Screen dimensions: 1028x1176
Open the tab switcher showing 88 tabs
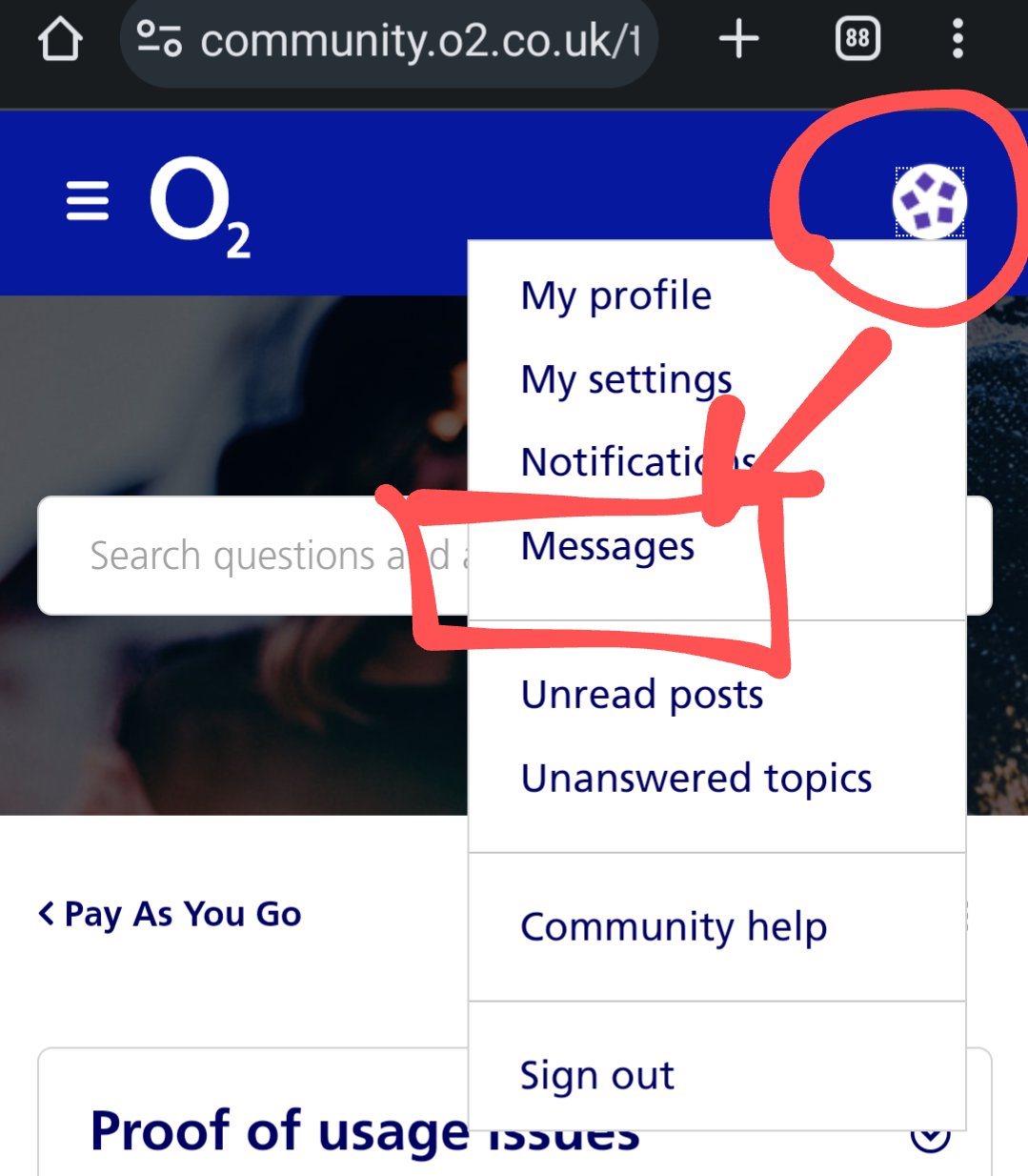[x=856, y=38]
